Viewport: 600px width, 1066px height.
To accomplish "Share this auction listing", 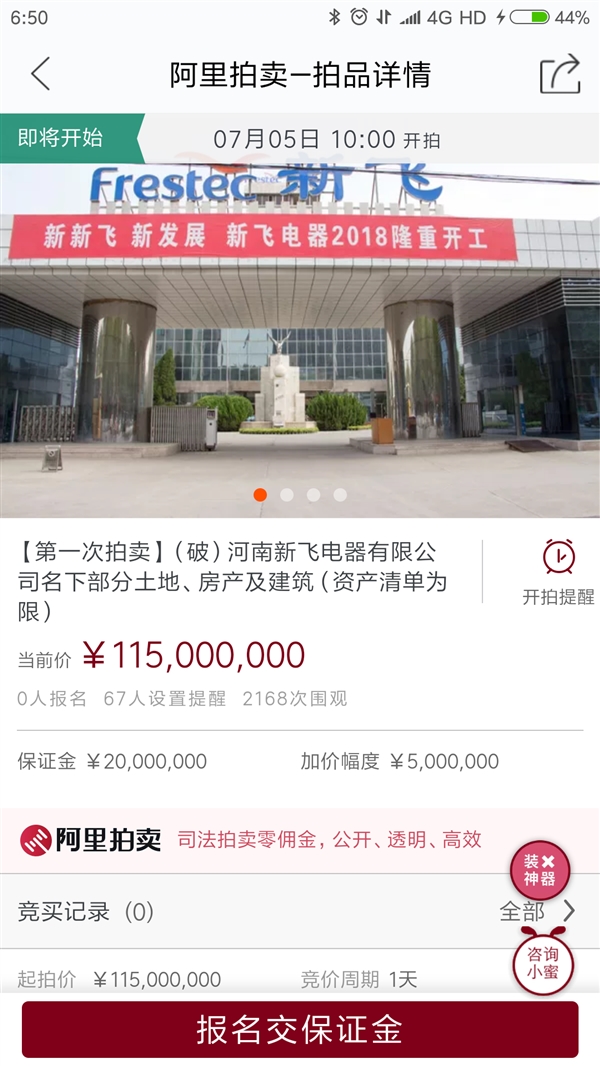I will 559,74.
